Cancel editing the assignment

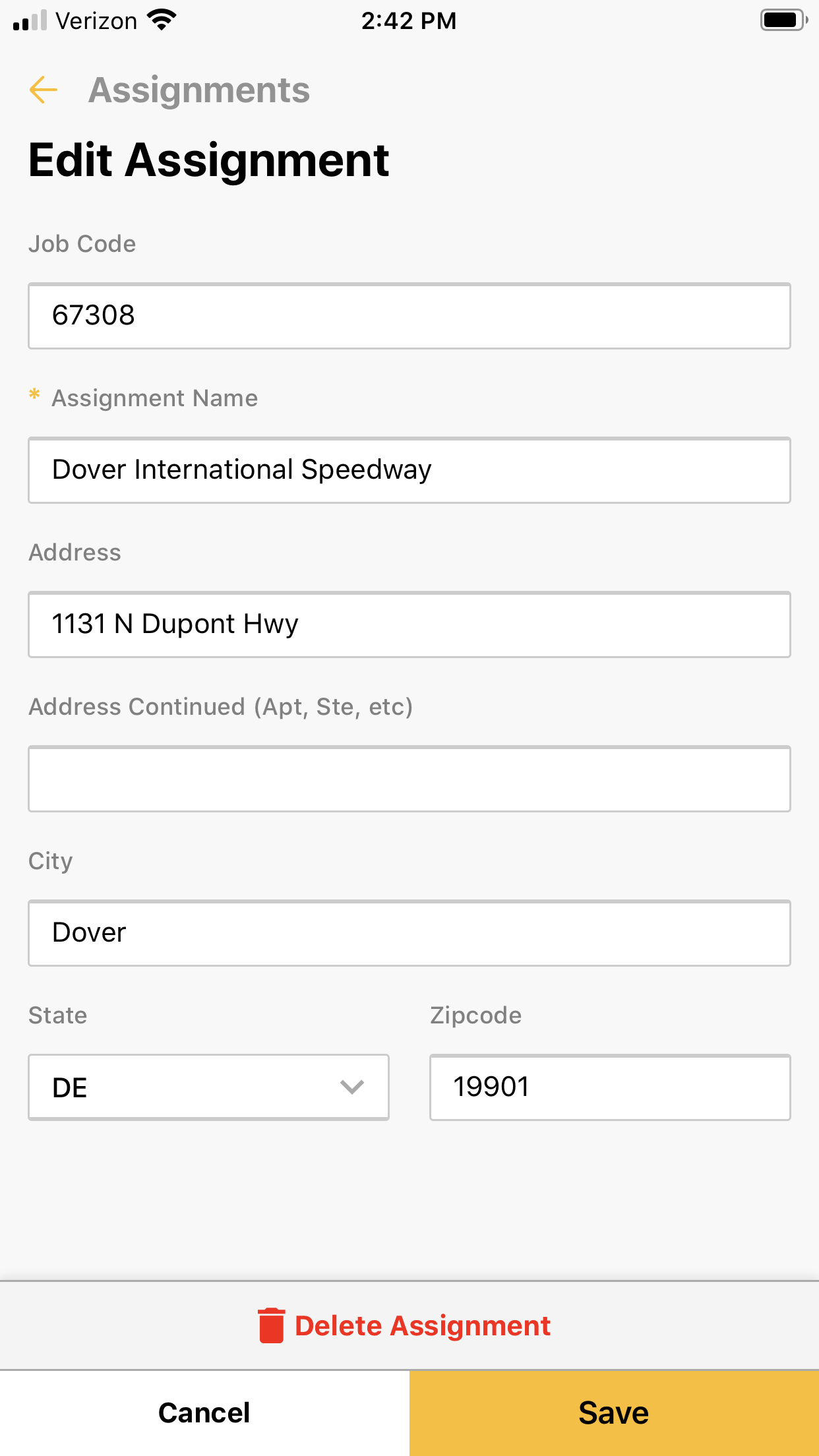(x=204, y=1413)
